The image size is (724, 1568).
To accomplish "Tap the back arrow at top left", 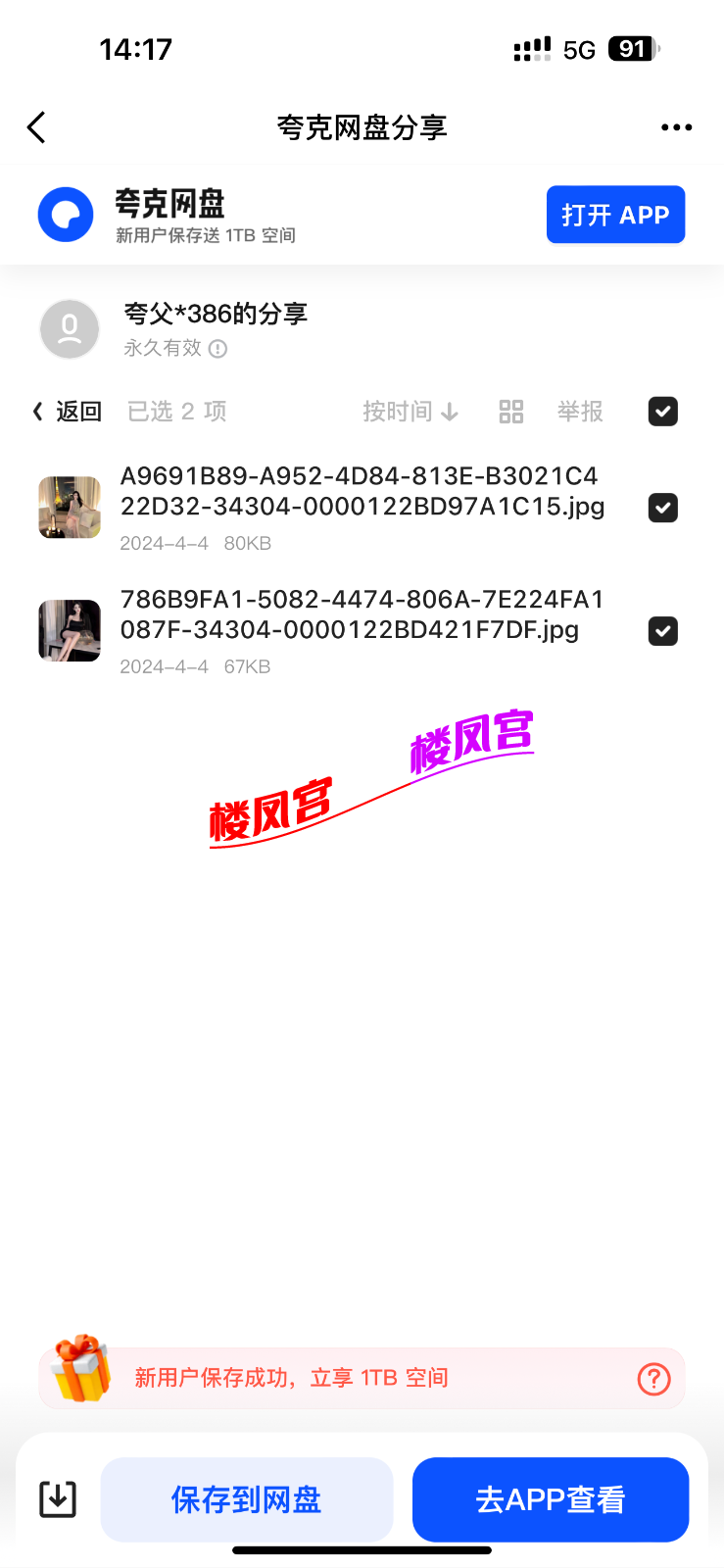I will click(35, 127).
